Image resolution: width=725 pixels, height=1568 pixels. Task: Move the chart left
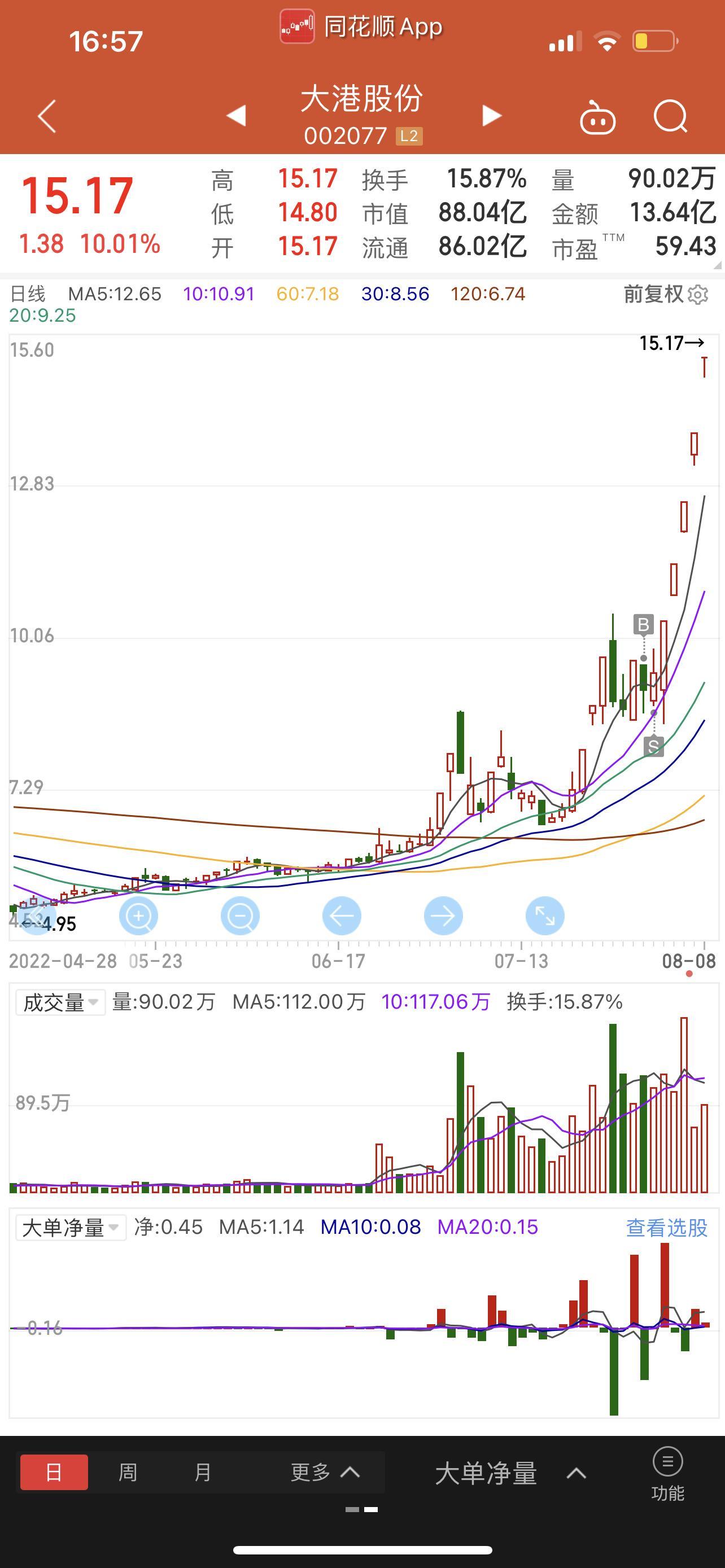(342, 916)
